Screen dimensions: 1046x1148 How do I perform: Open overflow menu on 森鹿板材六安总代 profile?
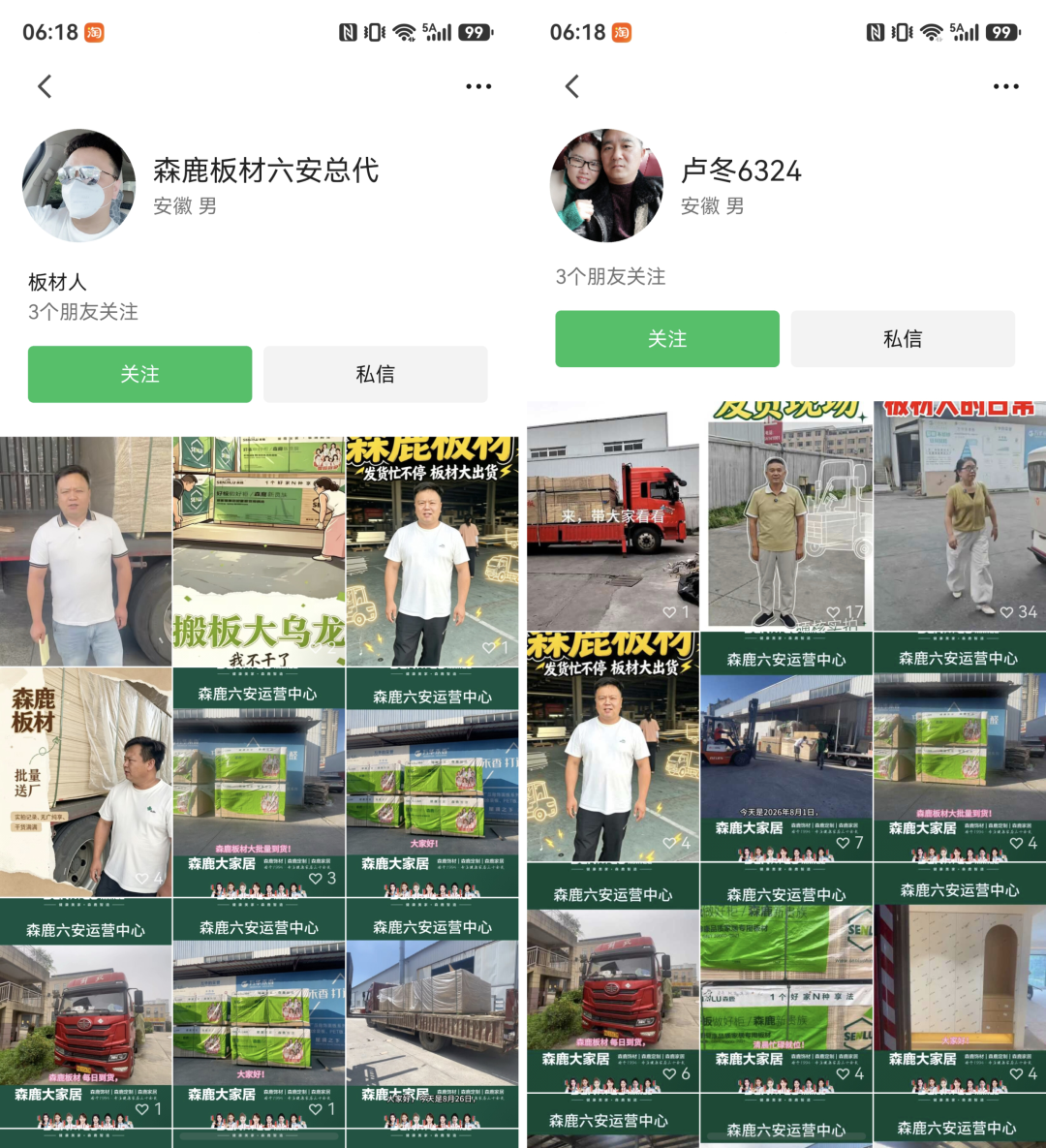(478, 86)
